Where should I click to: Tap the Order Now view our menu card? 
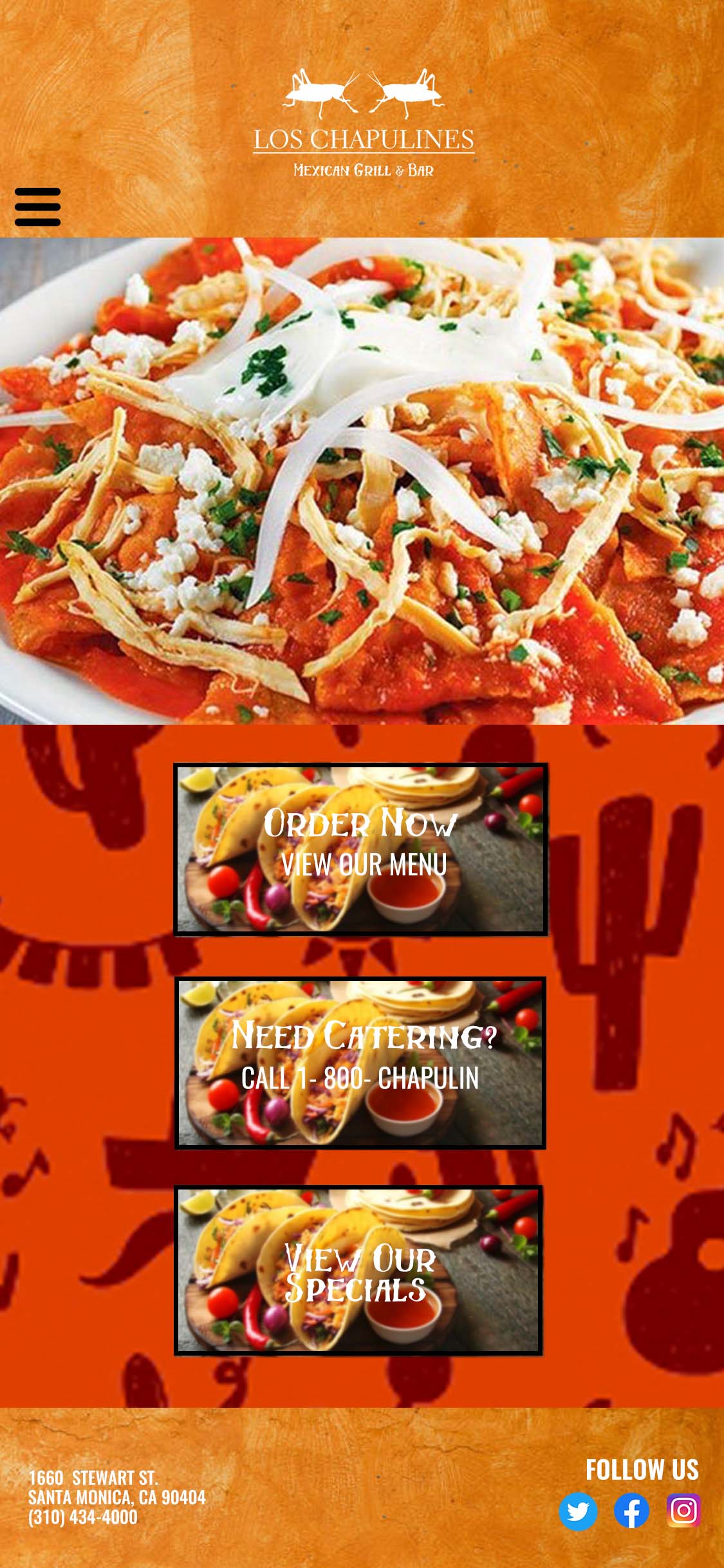coord(360,849)
